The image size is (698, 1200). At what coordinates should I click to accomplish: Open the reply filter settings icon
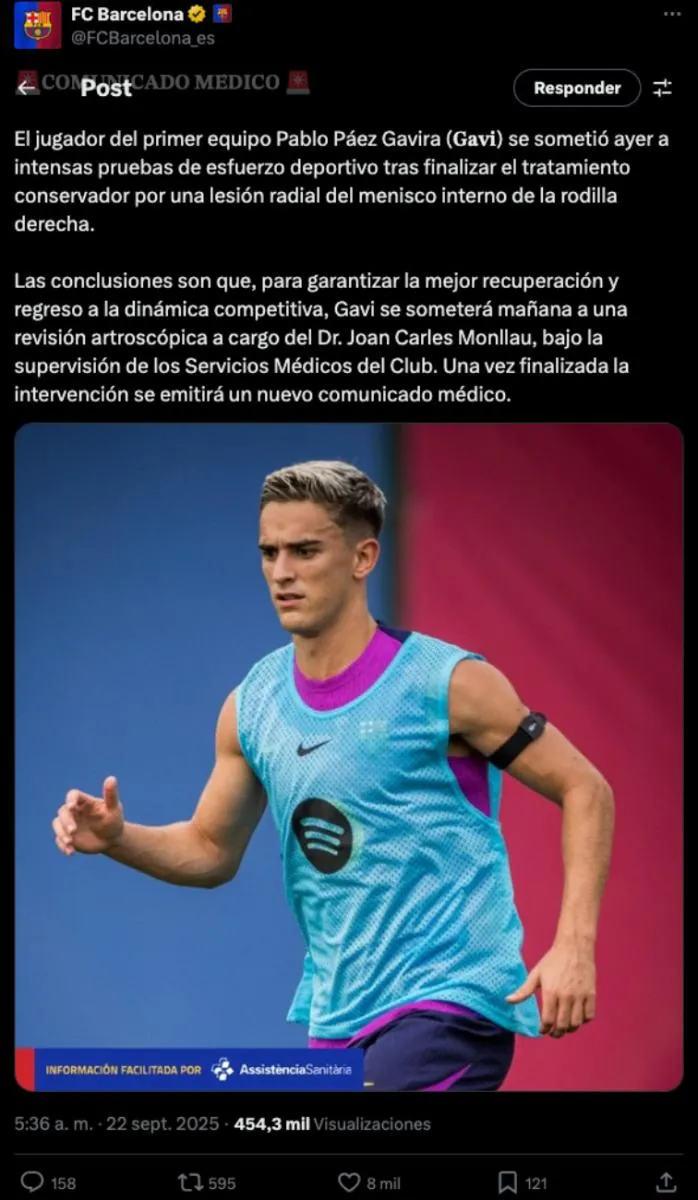coord(662,88)
